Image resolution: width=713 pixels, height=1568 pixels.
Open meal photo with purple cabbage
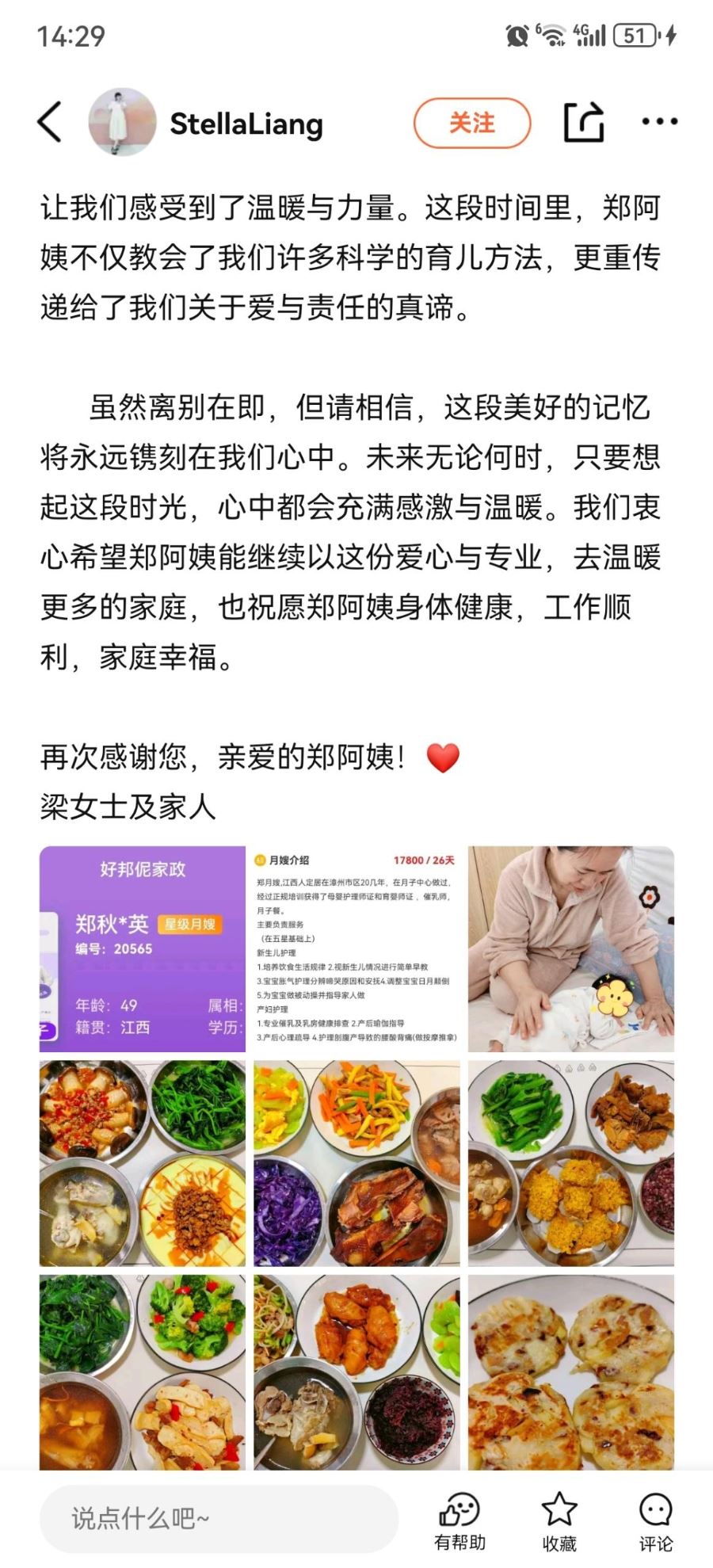click(x=356, y=1162)
